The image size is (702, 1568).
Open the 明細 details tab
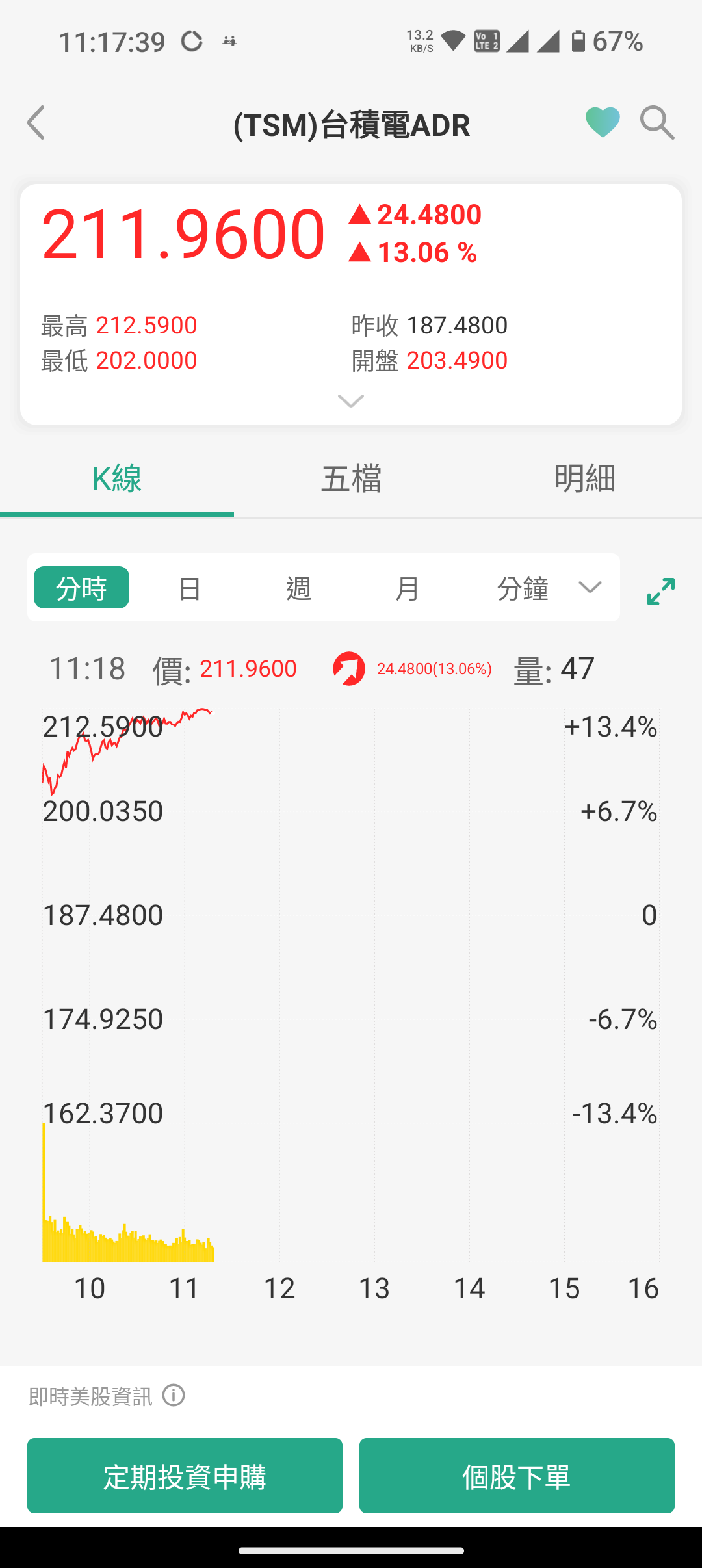(x=584, y=478)
